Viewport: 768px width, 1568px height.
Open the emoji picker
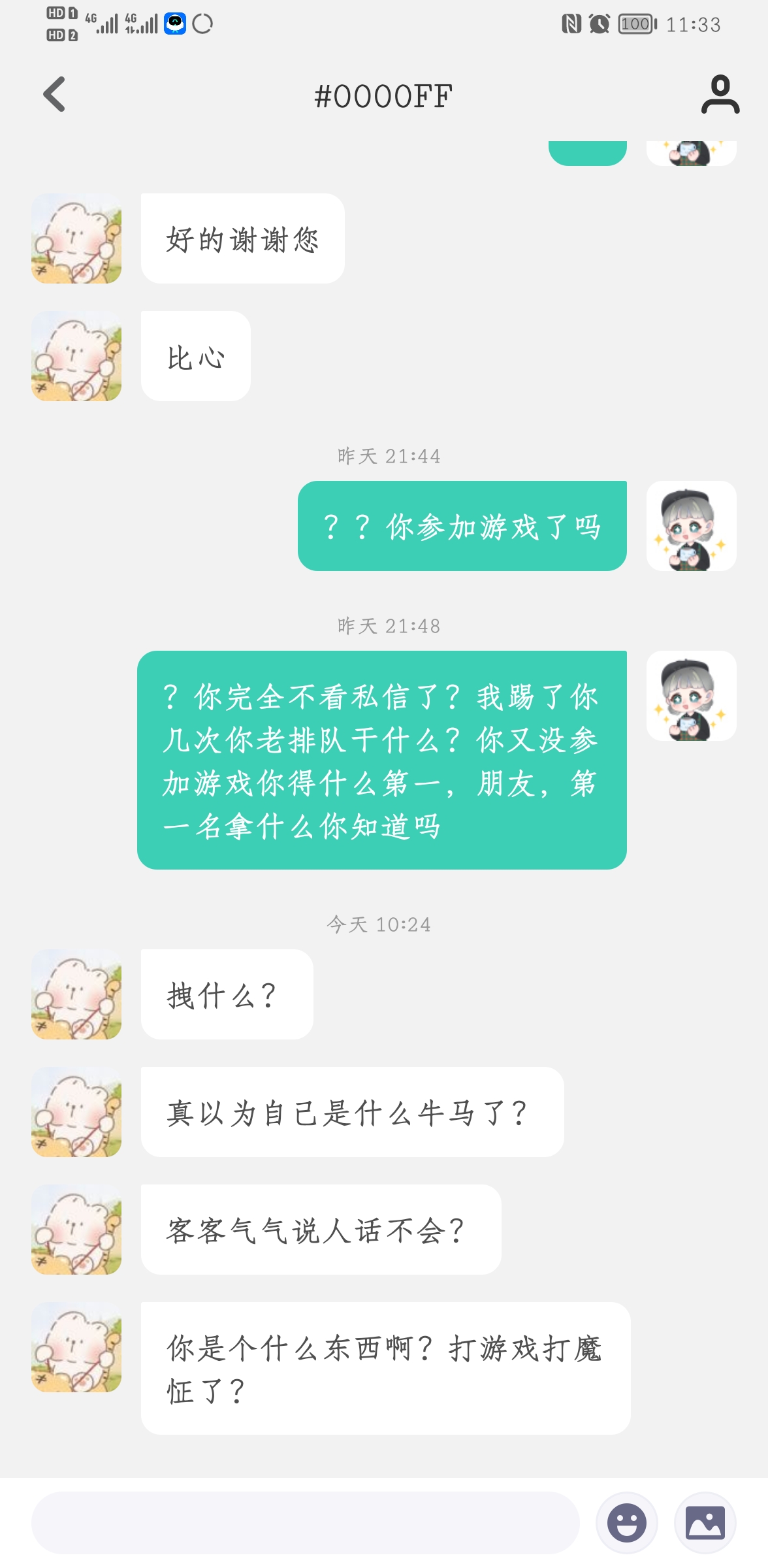[626, 1523]
